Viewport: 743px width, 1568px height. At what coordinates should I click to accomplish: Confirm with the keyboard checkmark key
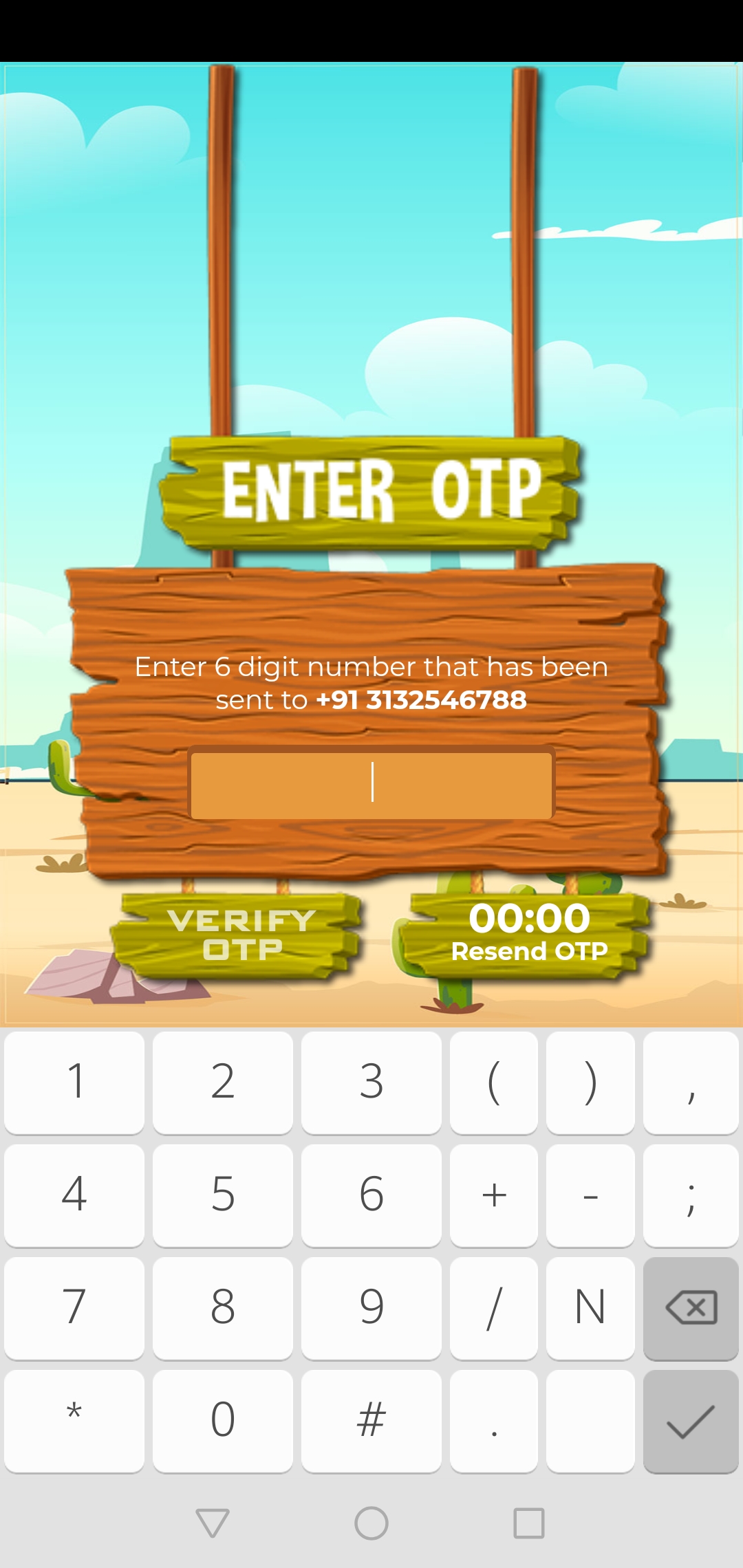pyautogui.click(x=691, y=1420)
